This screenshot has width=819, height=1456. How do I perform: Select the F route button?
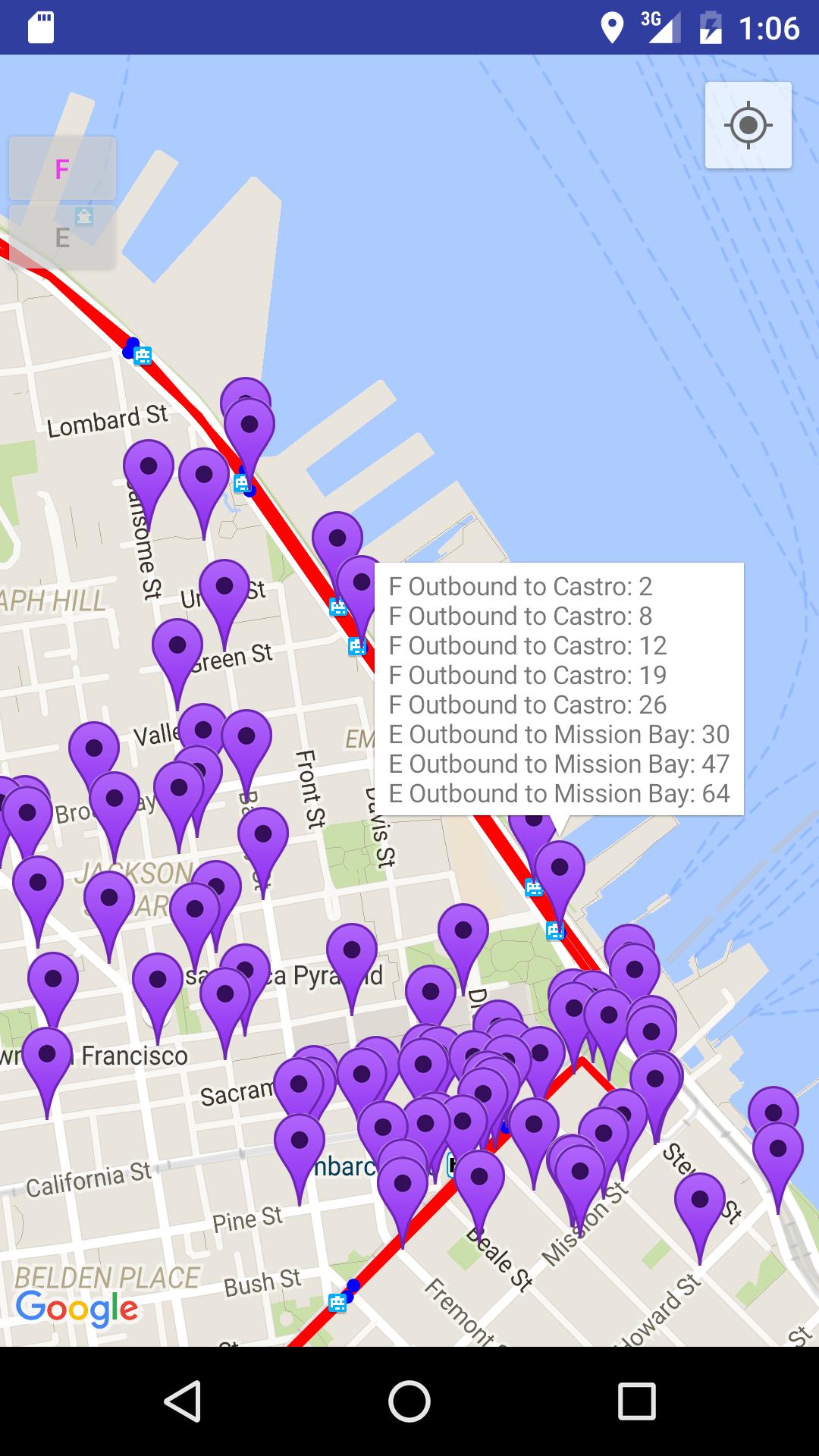(62, 168)
